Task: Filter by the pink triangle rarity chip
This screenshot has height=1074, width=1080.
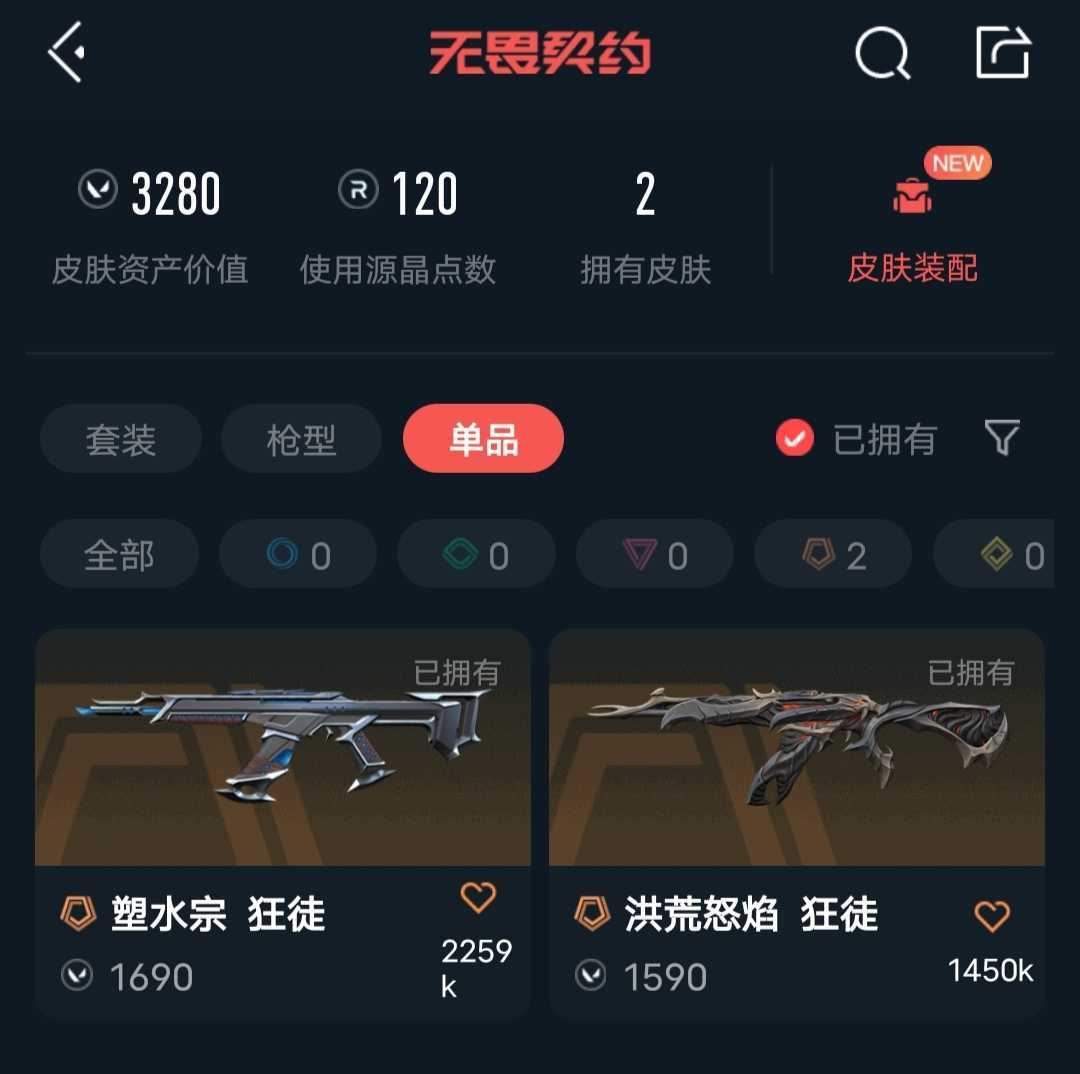Action: [655, 554]
